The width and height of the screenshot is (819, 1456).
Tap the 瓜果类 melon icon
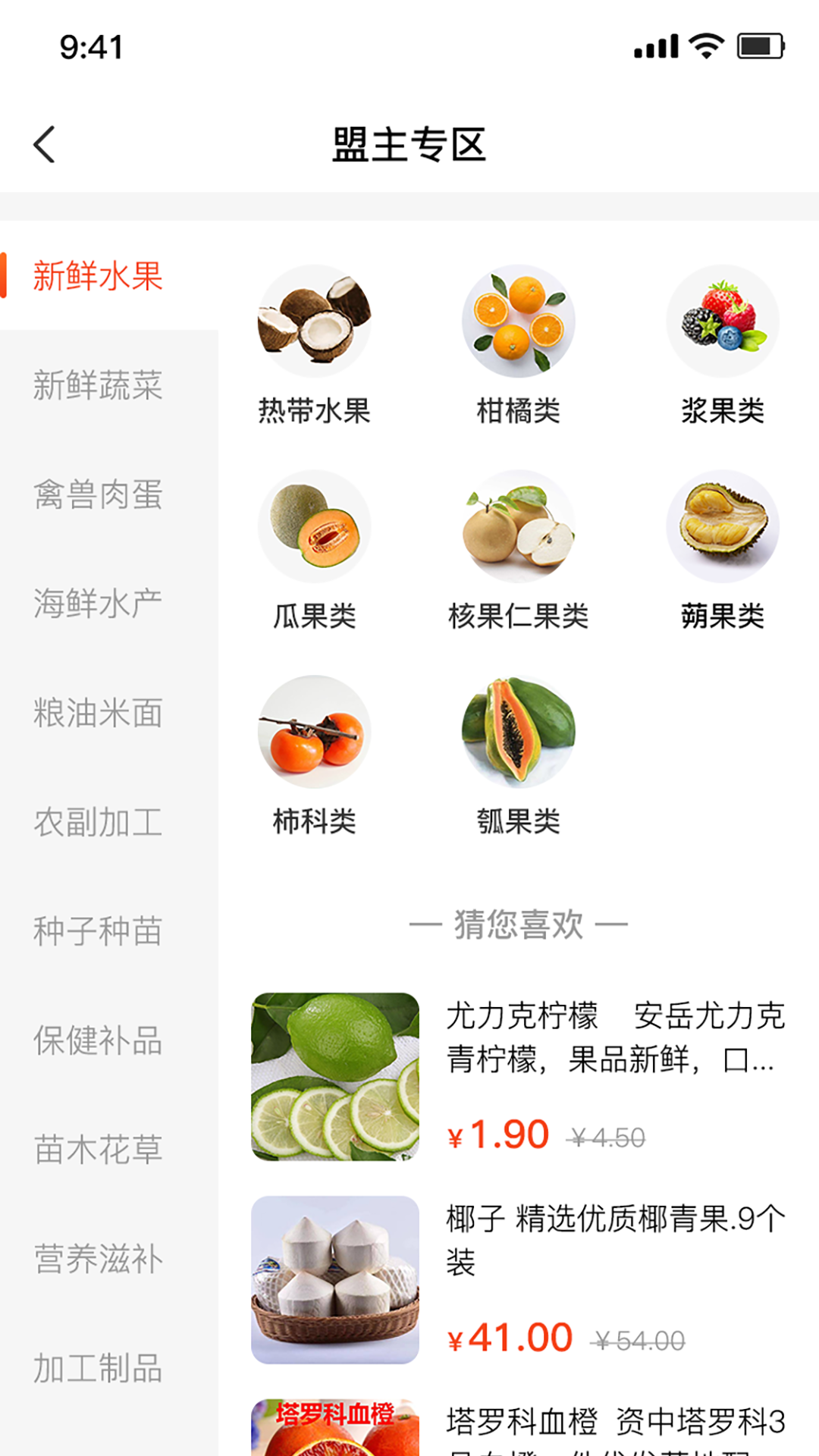(314, 526)
